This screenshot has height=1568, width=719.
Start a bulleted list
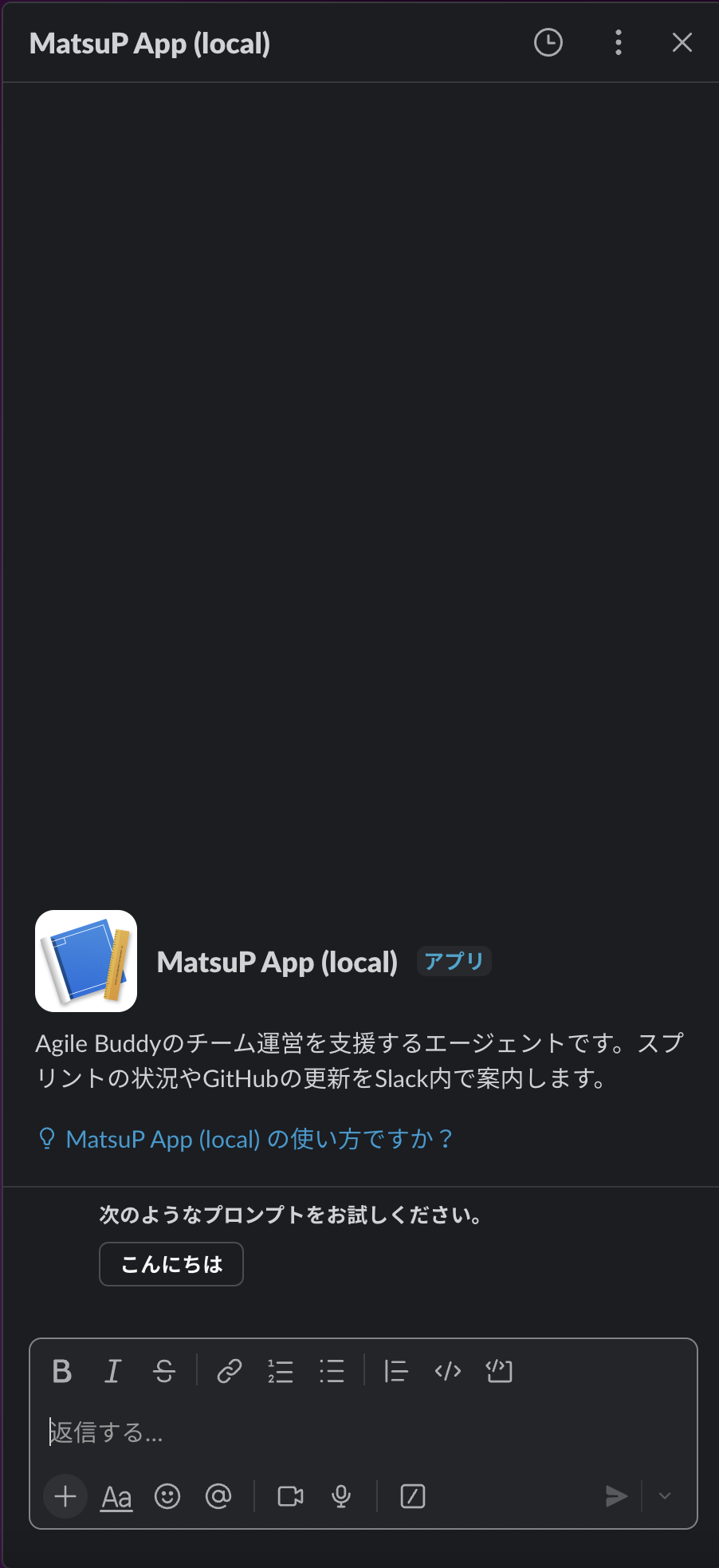(x=332, y=1371)
